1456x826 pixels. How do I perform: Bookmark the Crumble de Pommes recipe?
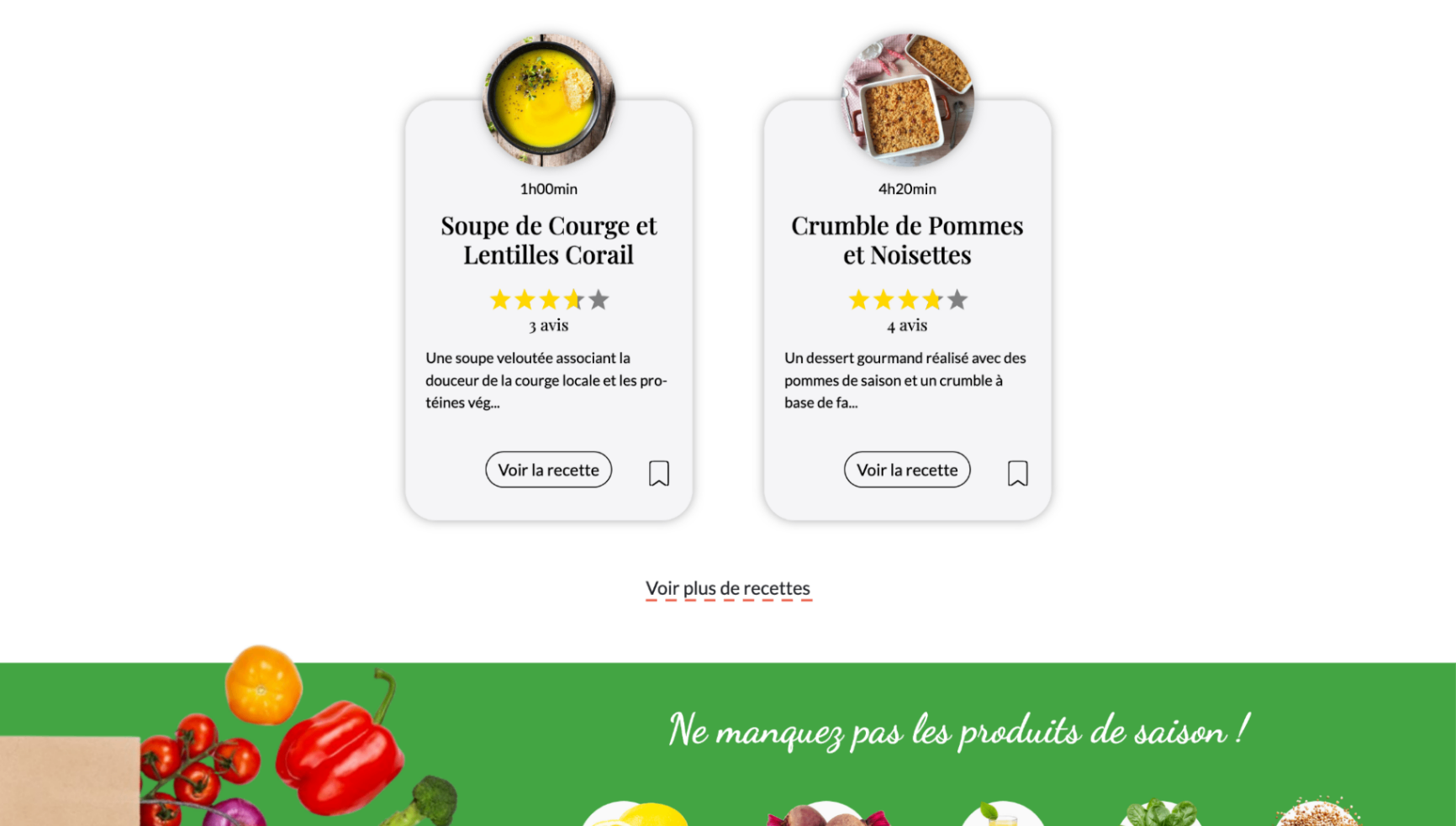(x=1017, y=473)
